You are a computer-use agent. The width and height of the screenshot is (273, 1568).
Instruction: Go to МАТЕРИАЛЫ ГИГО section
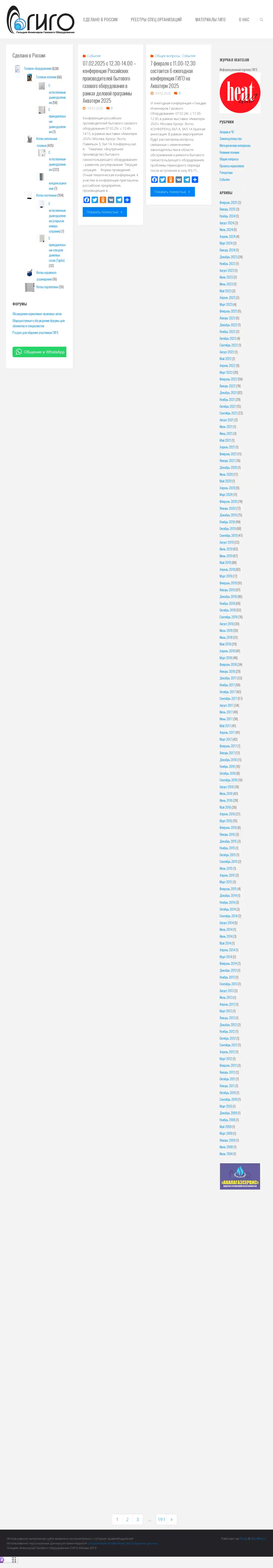[210, 19]
